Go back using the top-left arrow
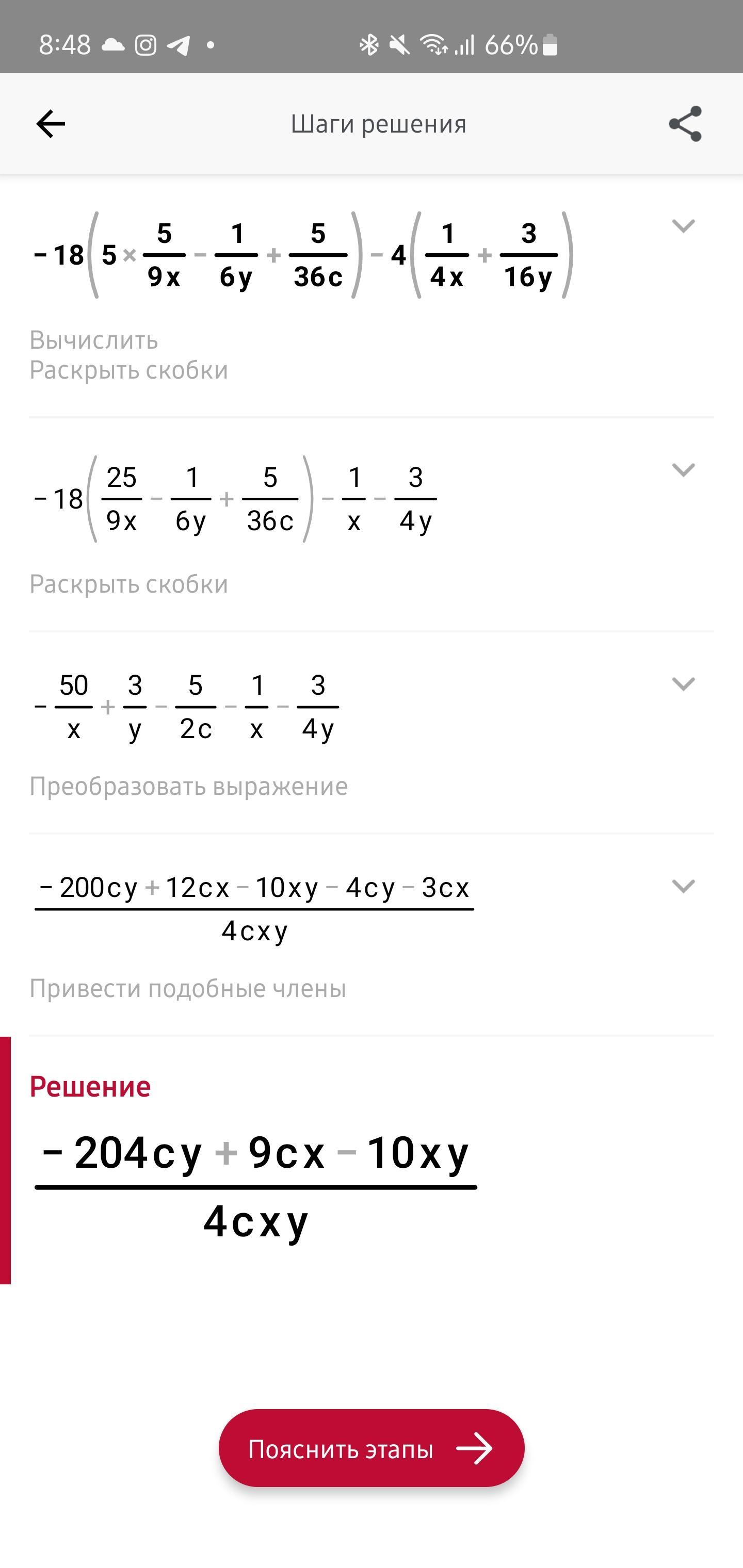 [51, 124]
